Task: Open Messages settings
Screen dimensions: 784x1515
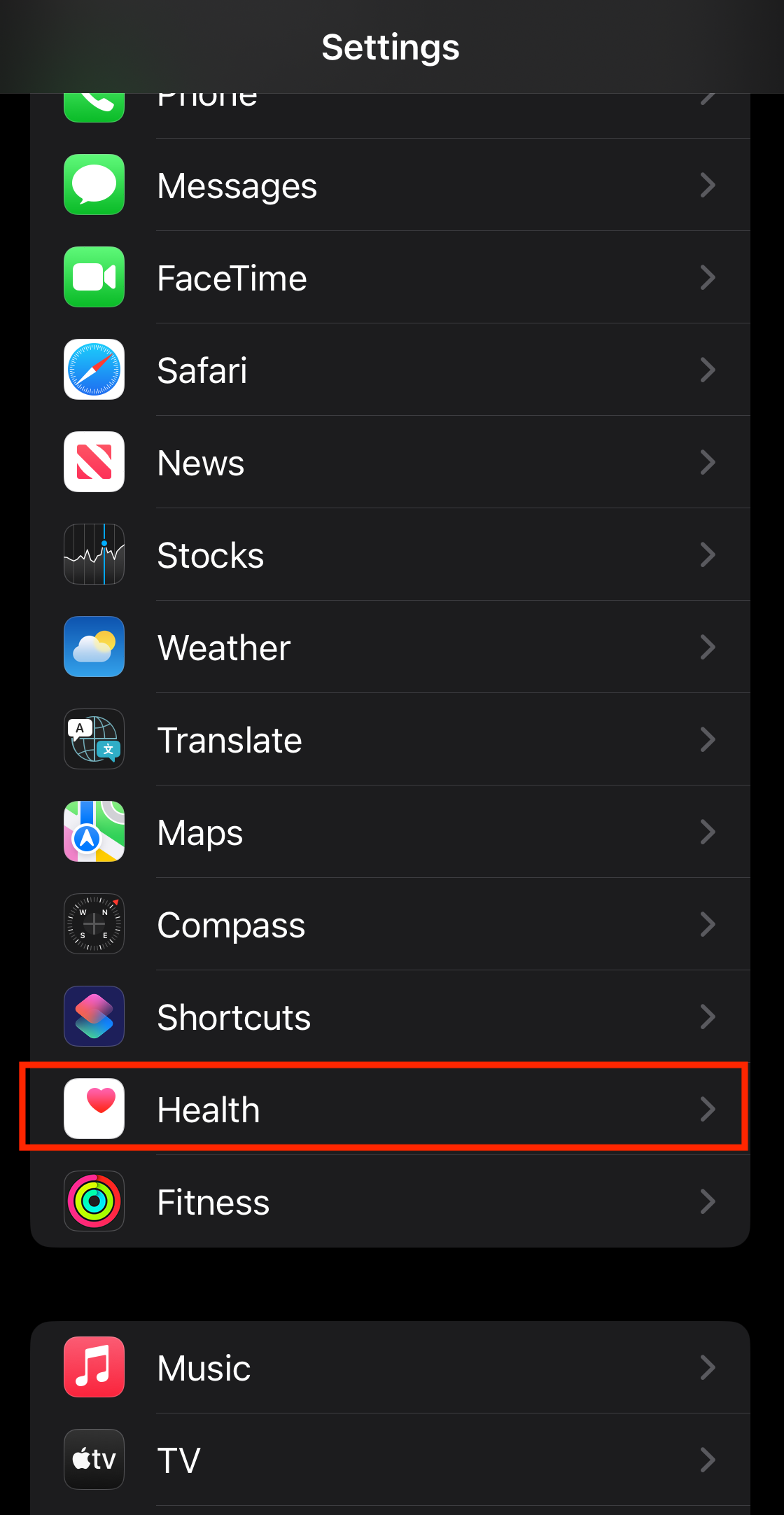Action: click(x=390, y=185)
